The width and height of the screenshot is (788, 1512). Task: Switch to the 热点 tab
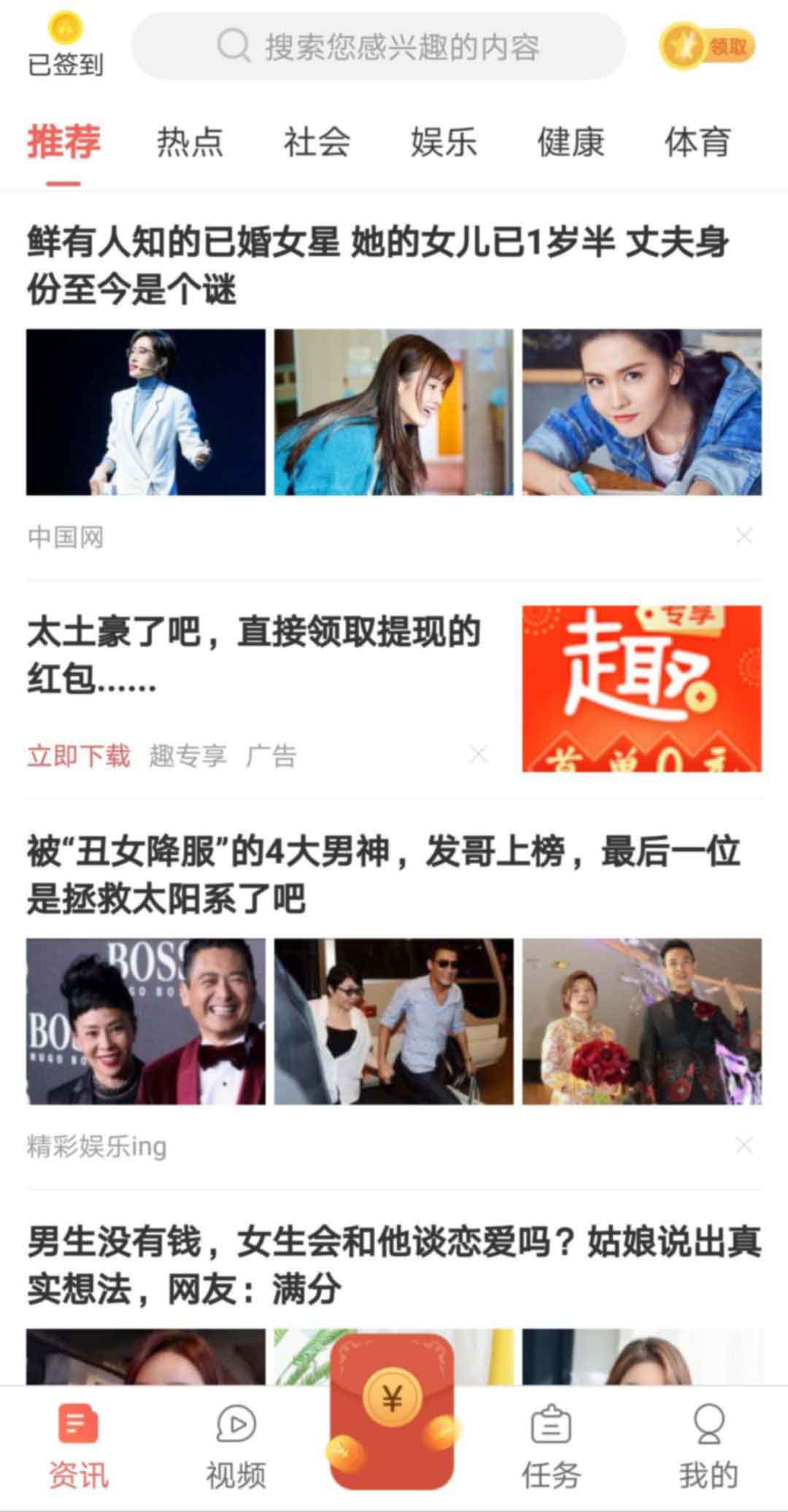pyautogui.click(x=190, y=142)
